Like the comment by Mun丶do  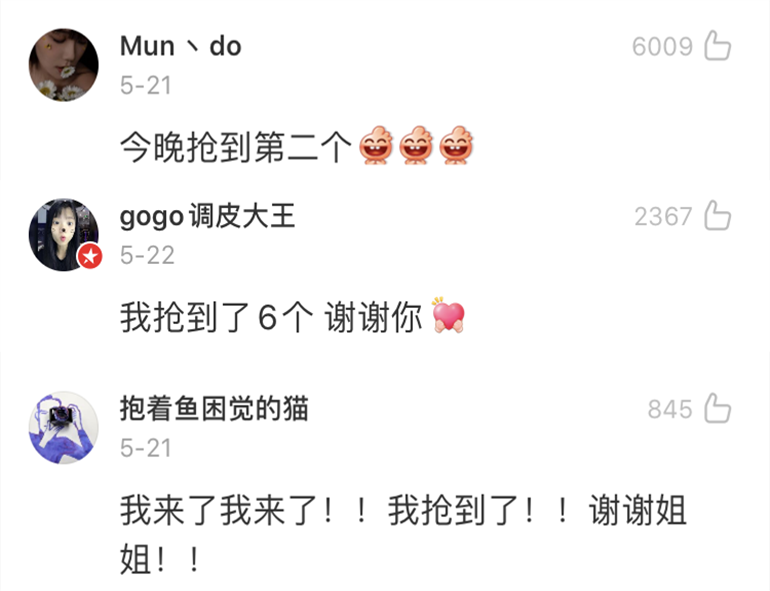coord(717,46)
